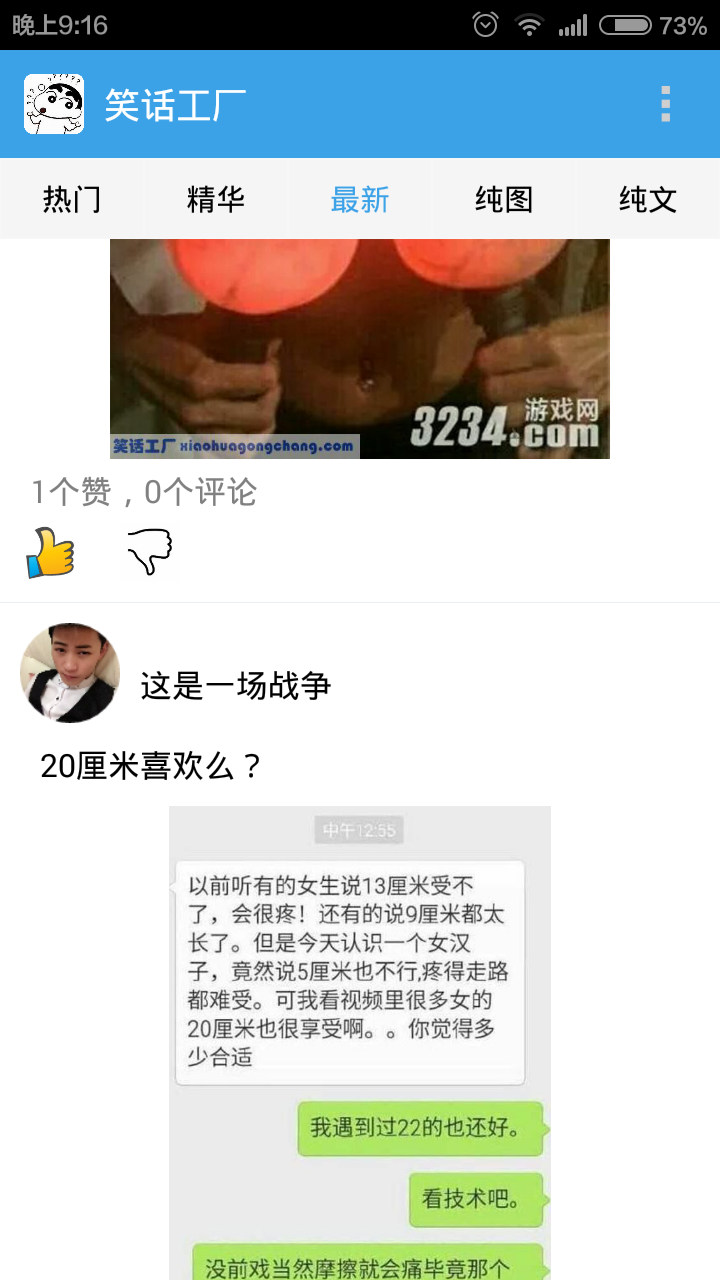Screen dimensions: 720x1280
Task: Like the post with the thumbs-up icon
Action: 50,553
